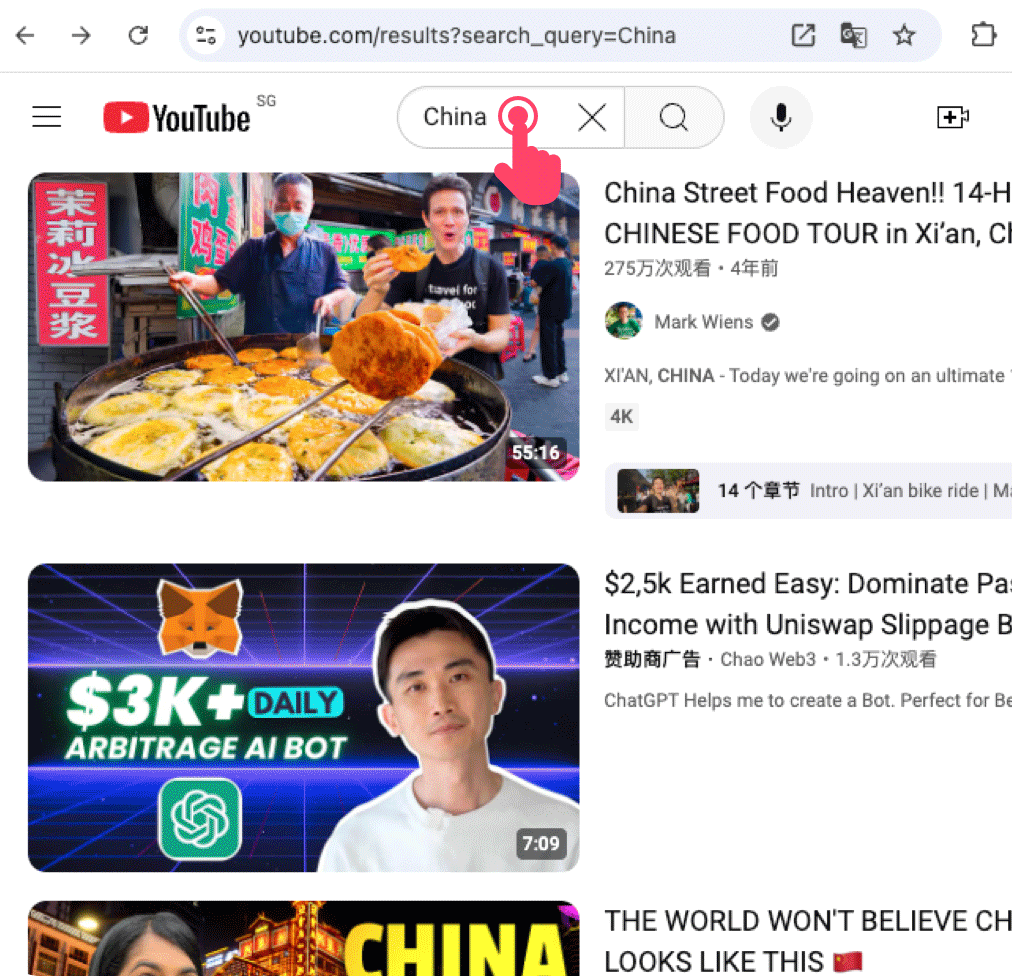The image size is (1012, 976).
Task: Play the $3K+ Arbitrage AI Bot ad
Action: click(x=303, y=717)
